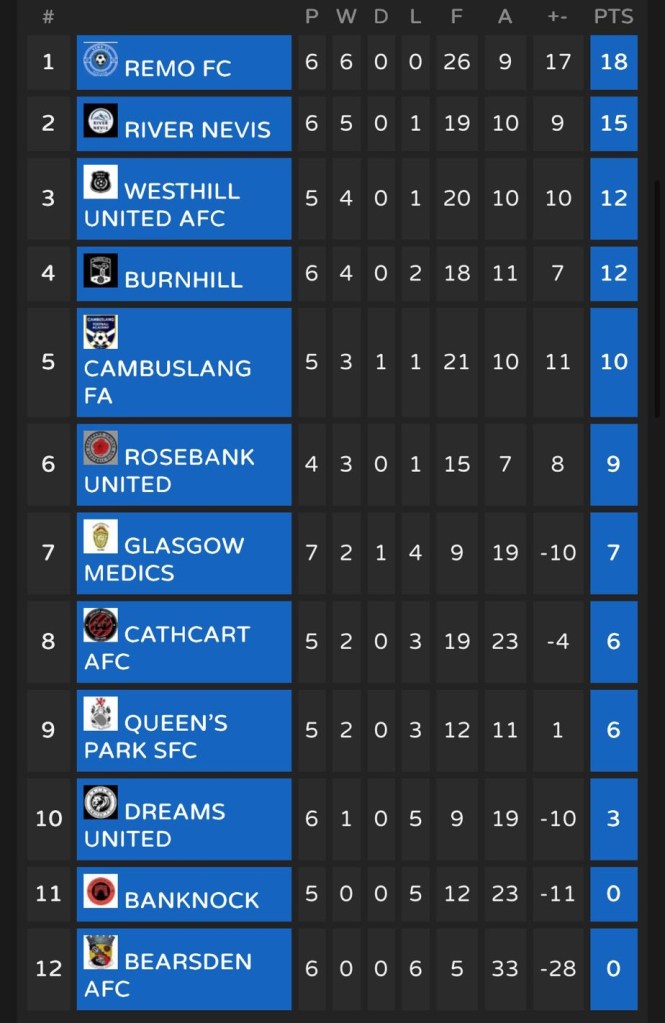Open the Cambuslang FA team page
Screen dimensions: 665x1023
(x=167, y=381)
